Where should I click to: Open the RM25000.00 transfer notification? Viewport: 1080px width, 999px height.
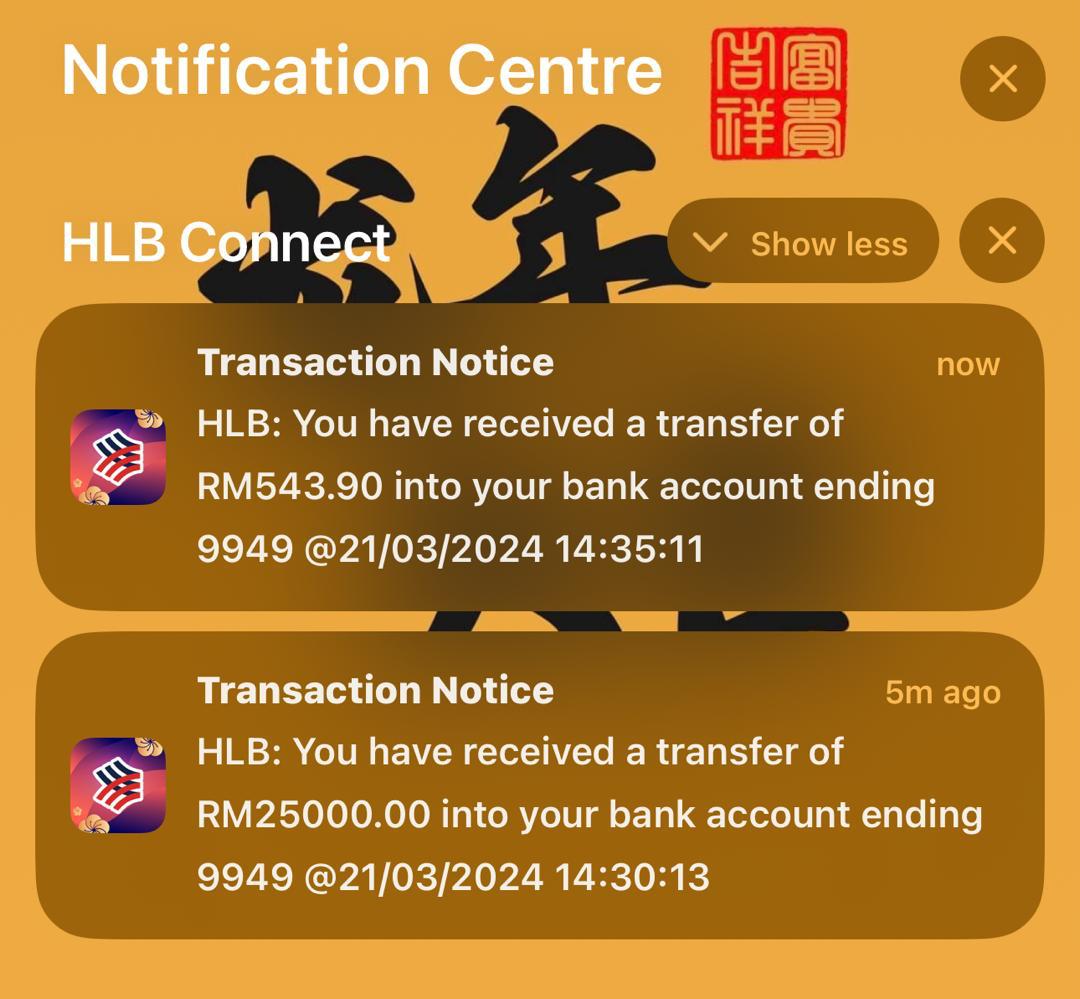tap(540, 785)
